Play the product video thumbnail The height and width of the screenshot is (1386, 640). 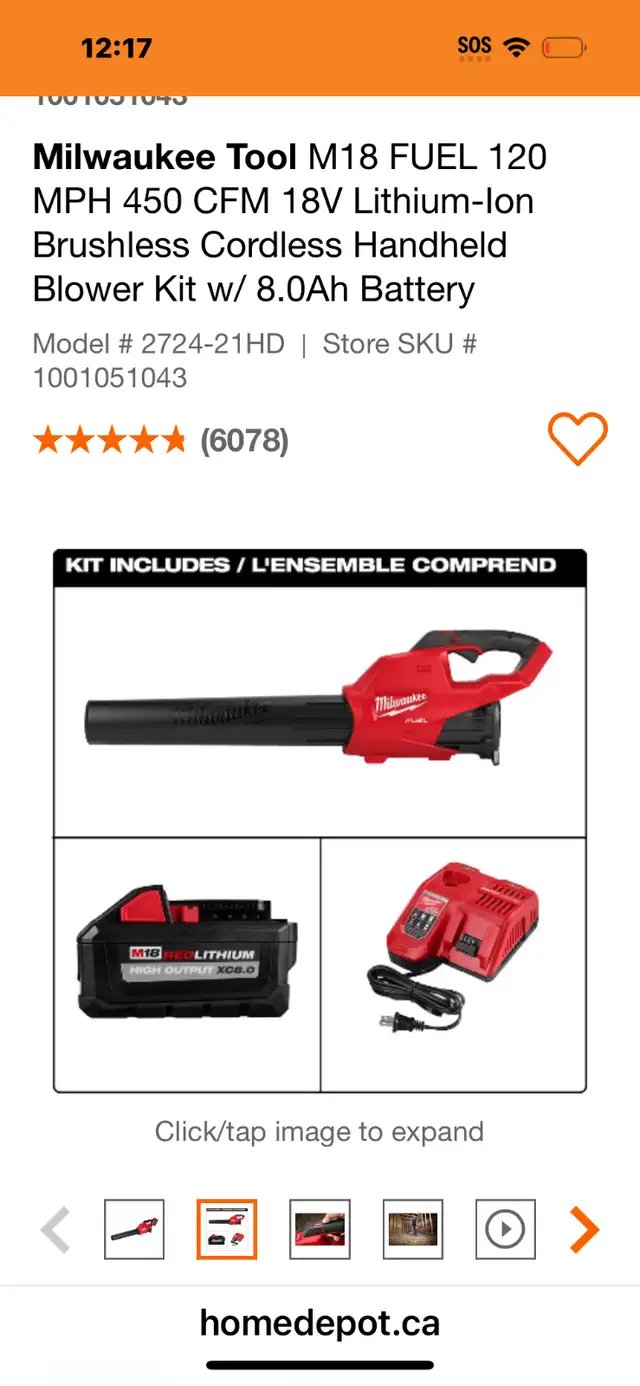(x=505, y=1229)
